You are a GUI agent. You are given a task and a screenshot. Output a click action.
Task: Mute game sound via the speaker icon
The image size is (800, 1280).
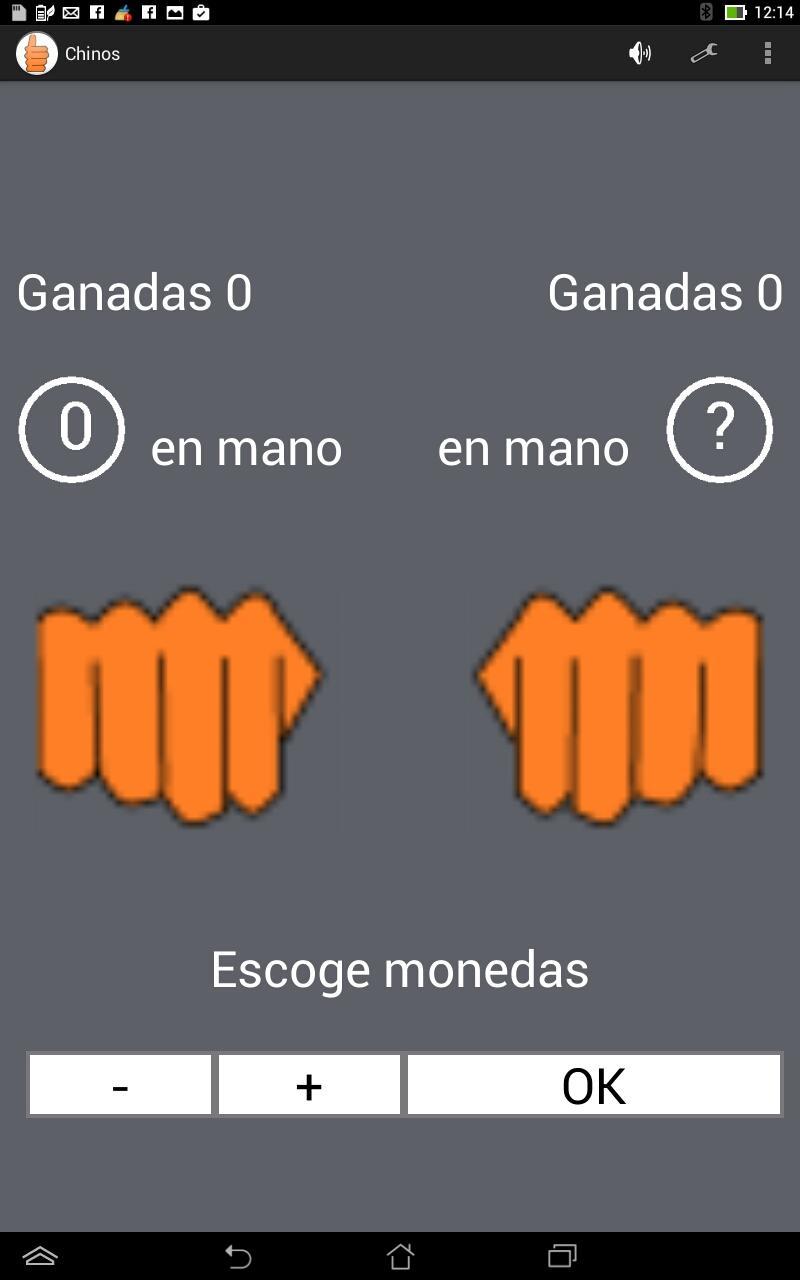pyautogui.click(x=640, y=53)
